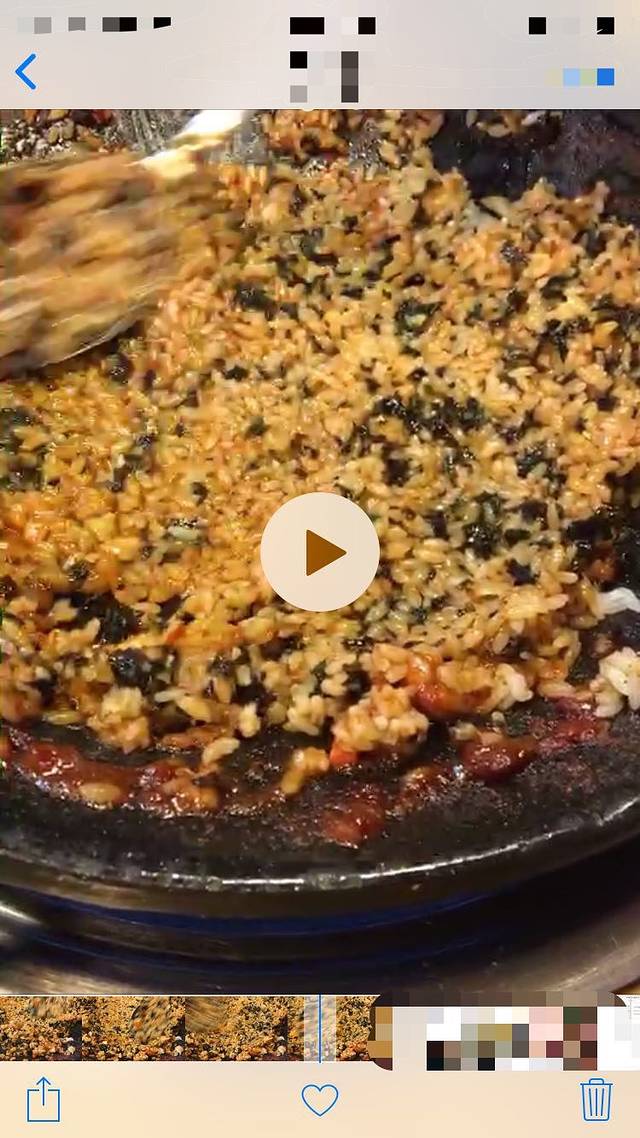Play the video

pos(320,552)
